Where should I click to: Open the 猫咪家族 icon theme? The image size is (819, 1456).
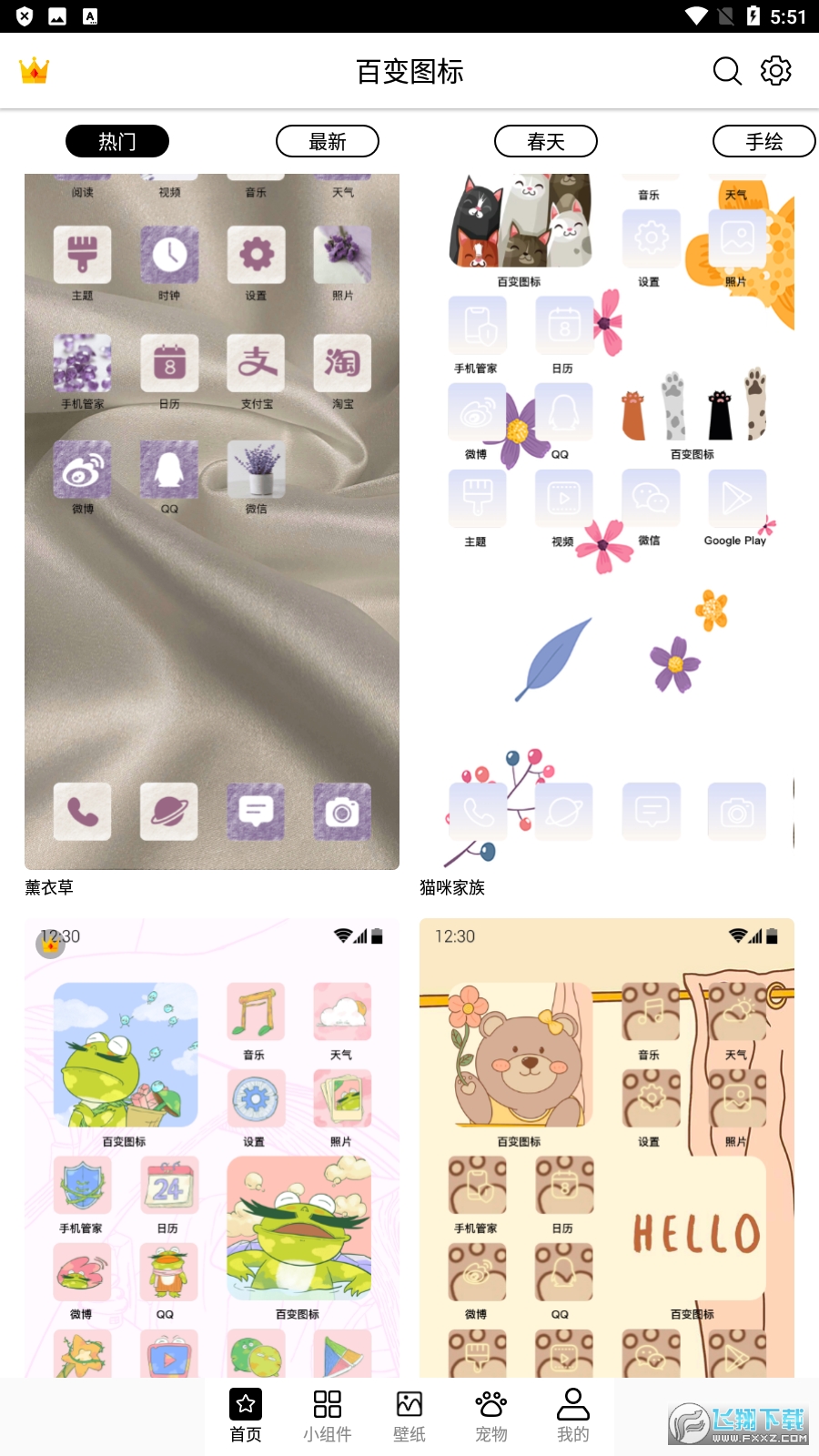[x=606, y=521]
